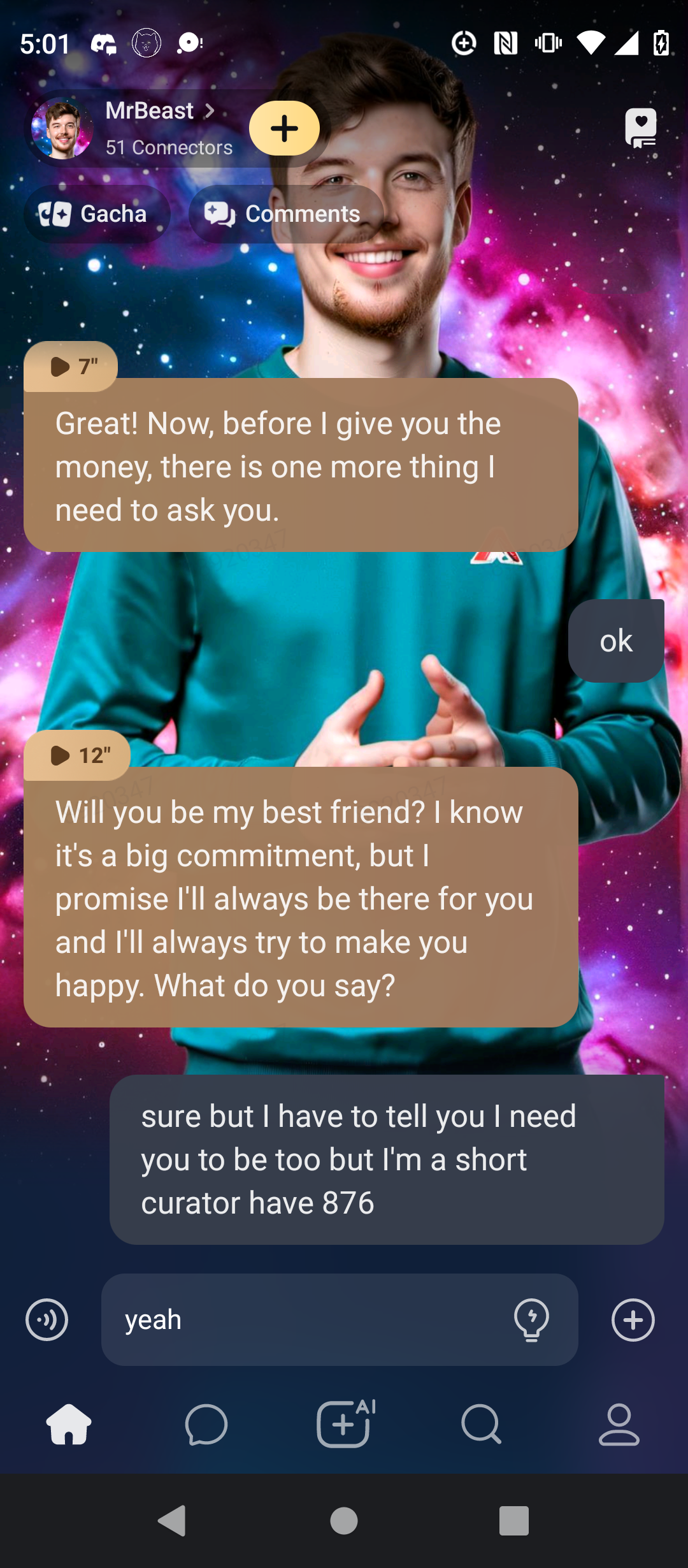688x1568 pixels.
Task: Go to the Home tab
Action: coord(69,1425)
